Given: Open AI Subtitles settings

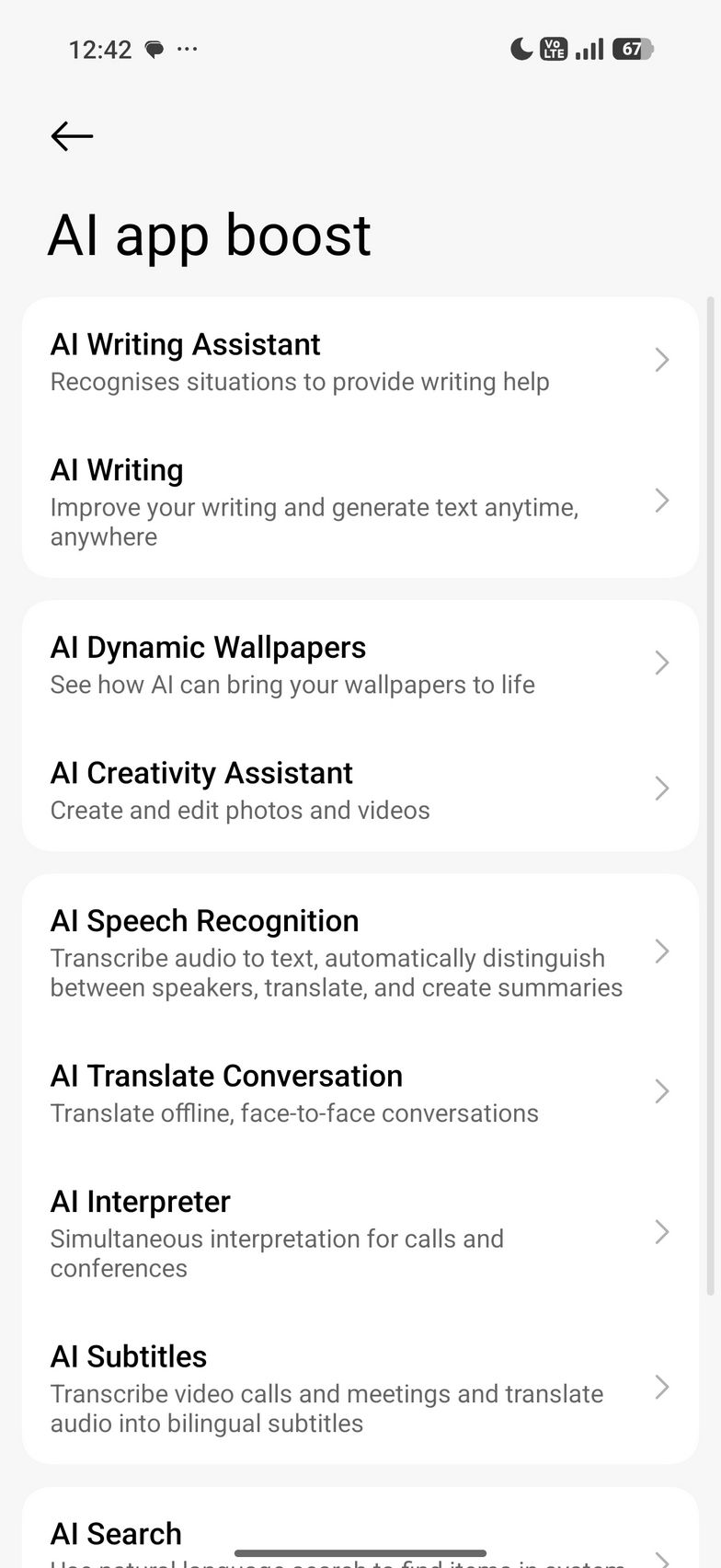Looking at the screenshot, I should pos(359,1388).
